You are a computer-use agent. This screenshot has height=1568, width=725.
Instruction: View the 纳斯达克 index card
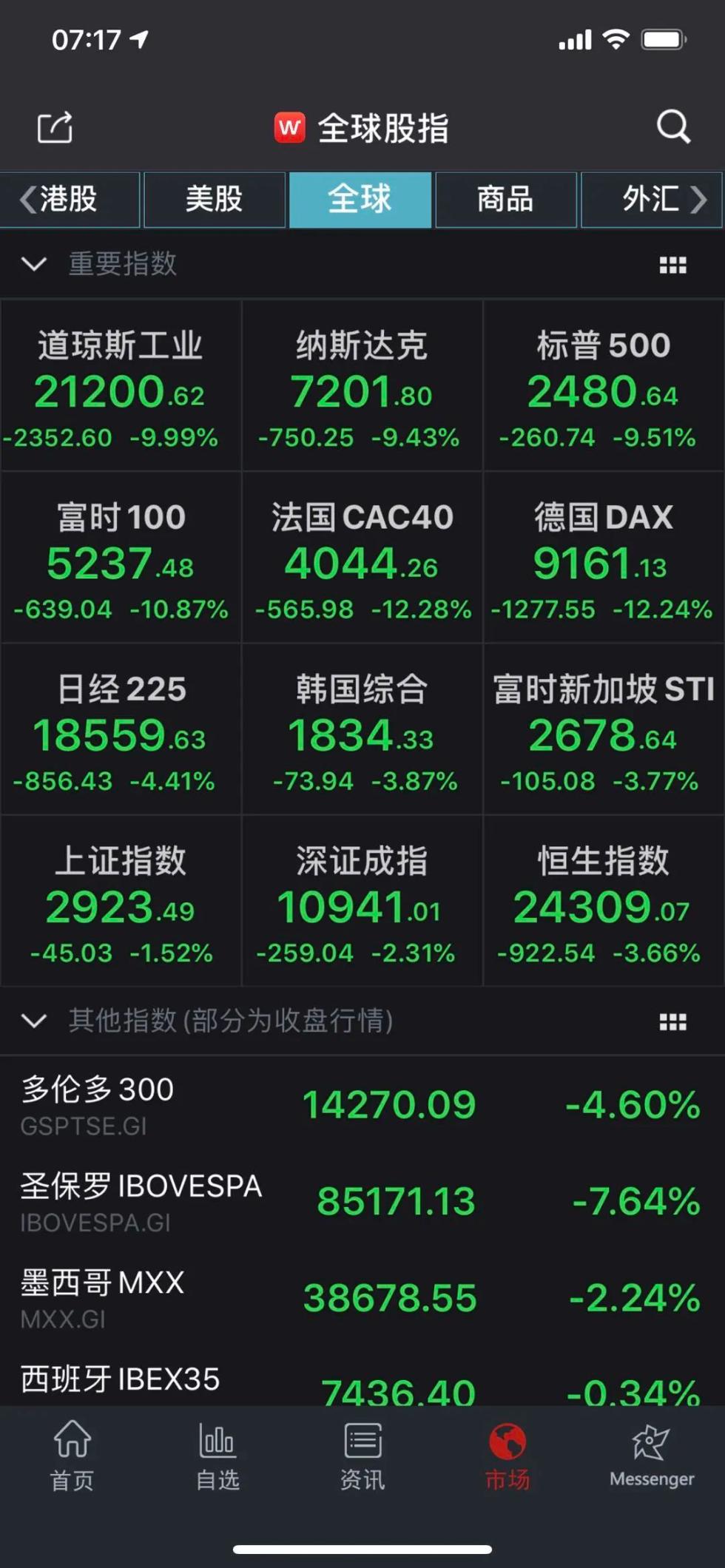pos(362,386)
